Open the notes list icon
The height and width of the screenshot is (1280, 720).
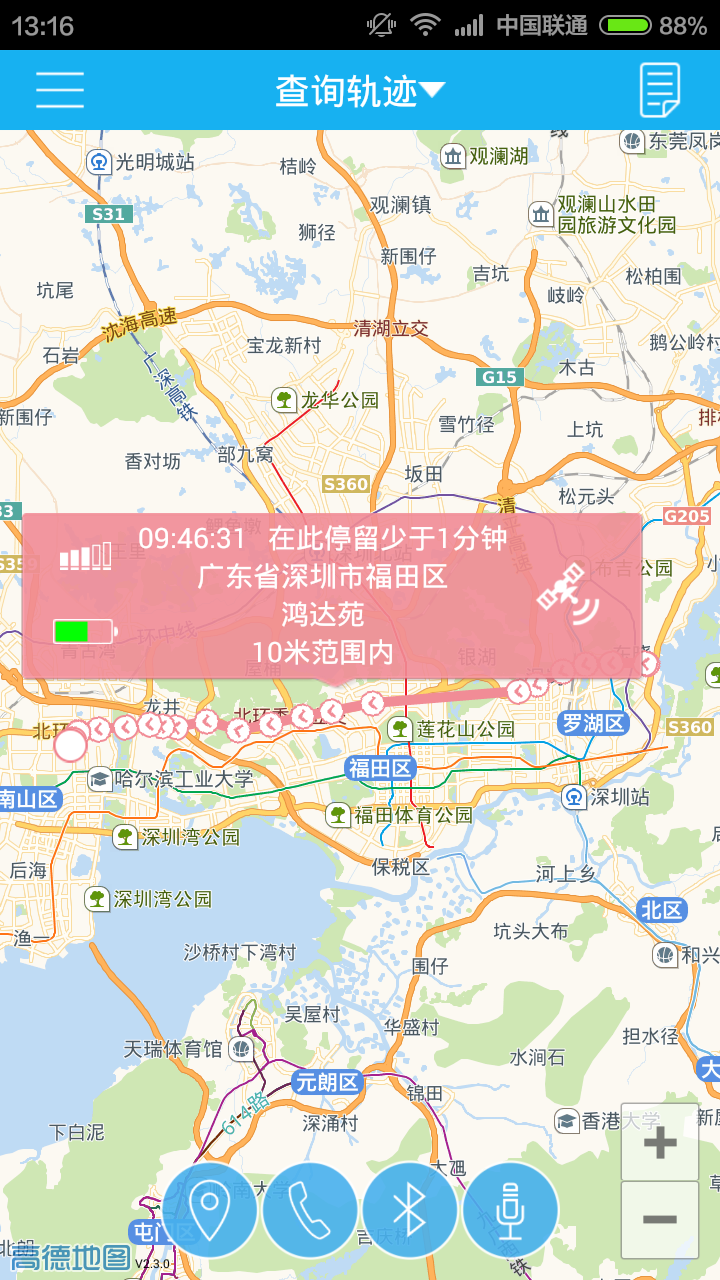tap(660, 91)
